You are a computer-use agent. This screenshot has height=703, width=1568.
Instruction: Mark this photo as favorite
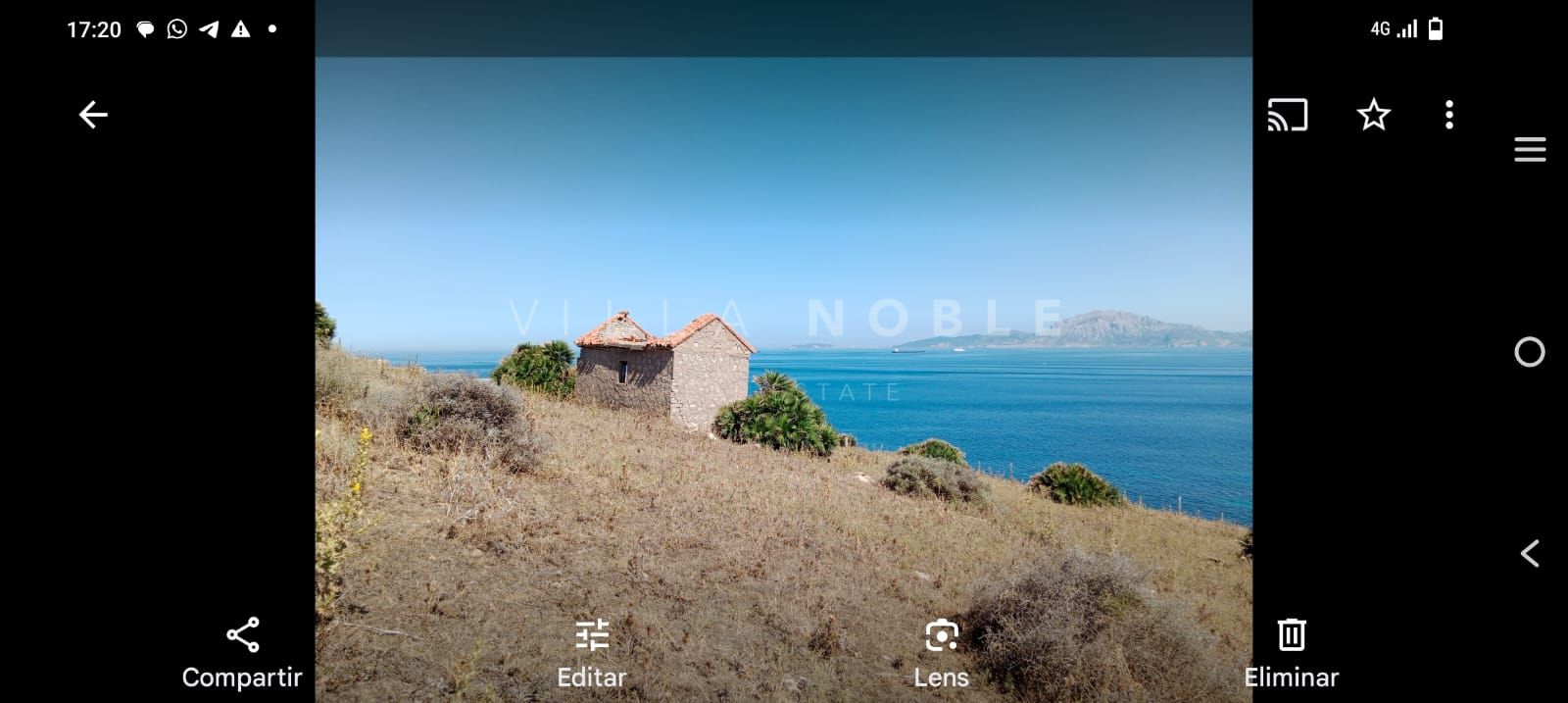[x=1373, y=115]
